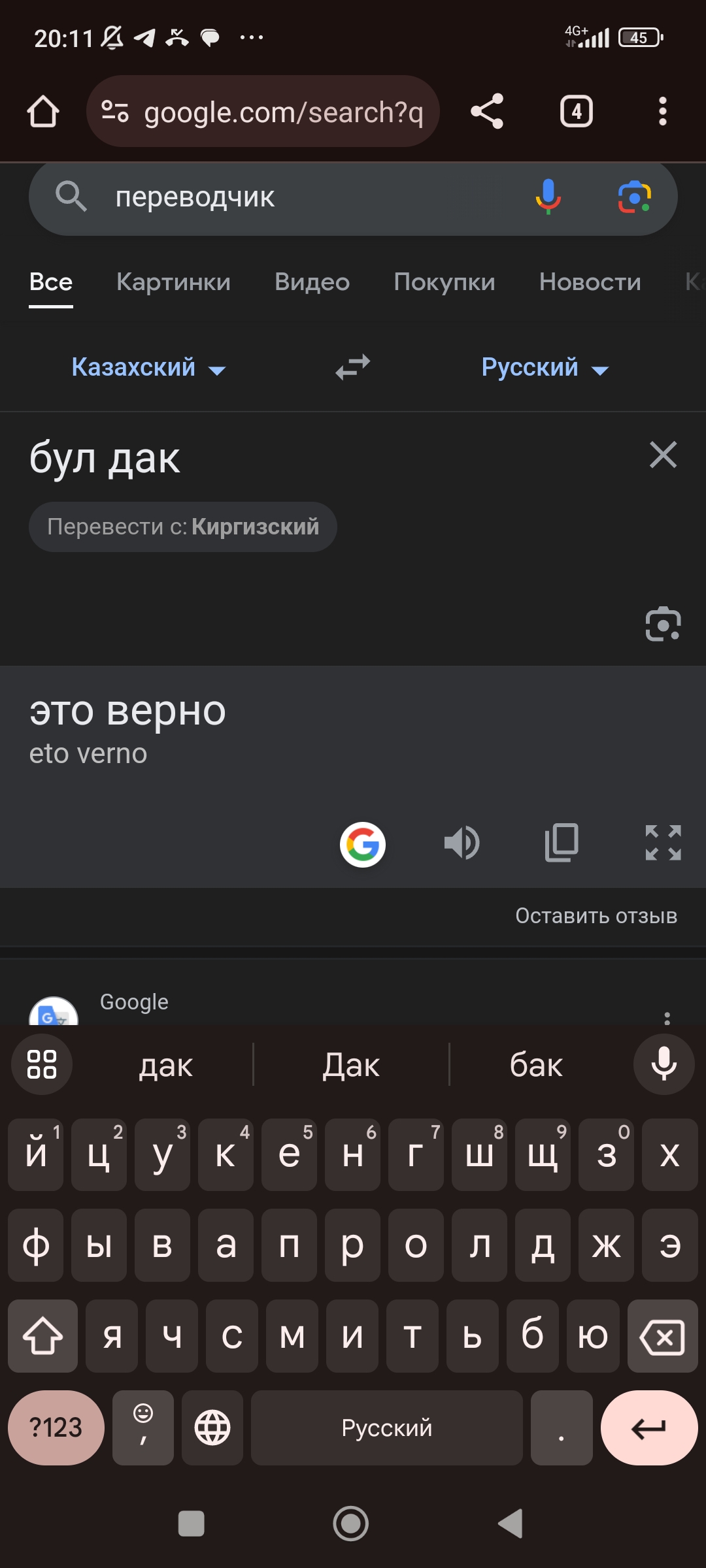Open Google Lens camera search
This screenshot has height=1568, width=706.
[x=634, y=197]
